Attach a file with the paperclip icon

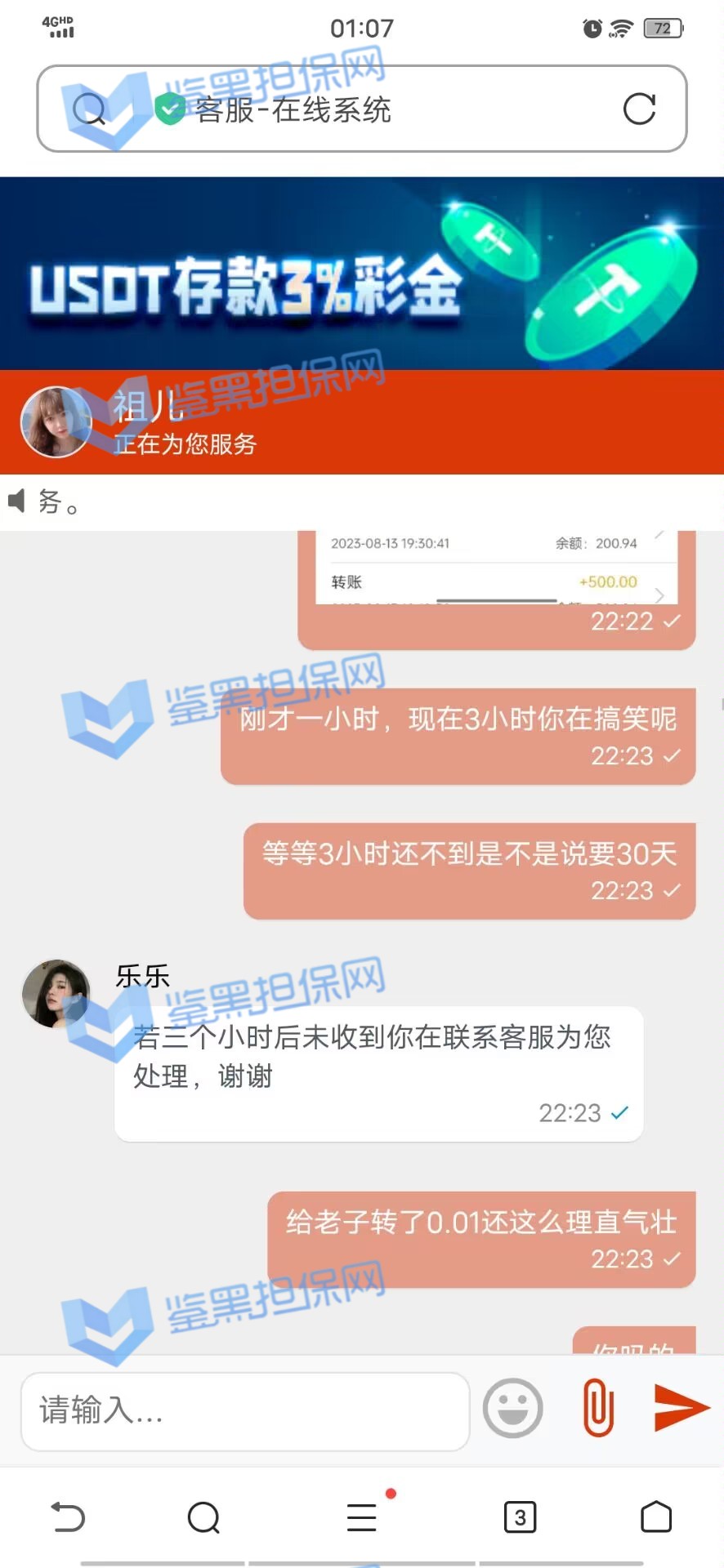598,1408
